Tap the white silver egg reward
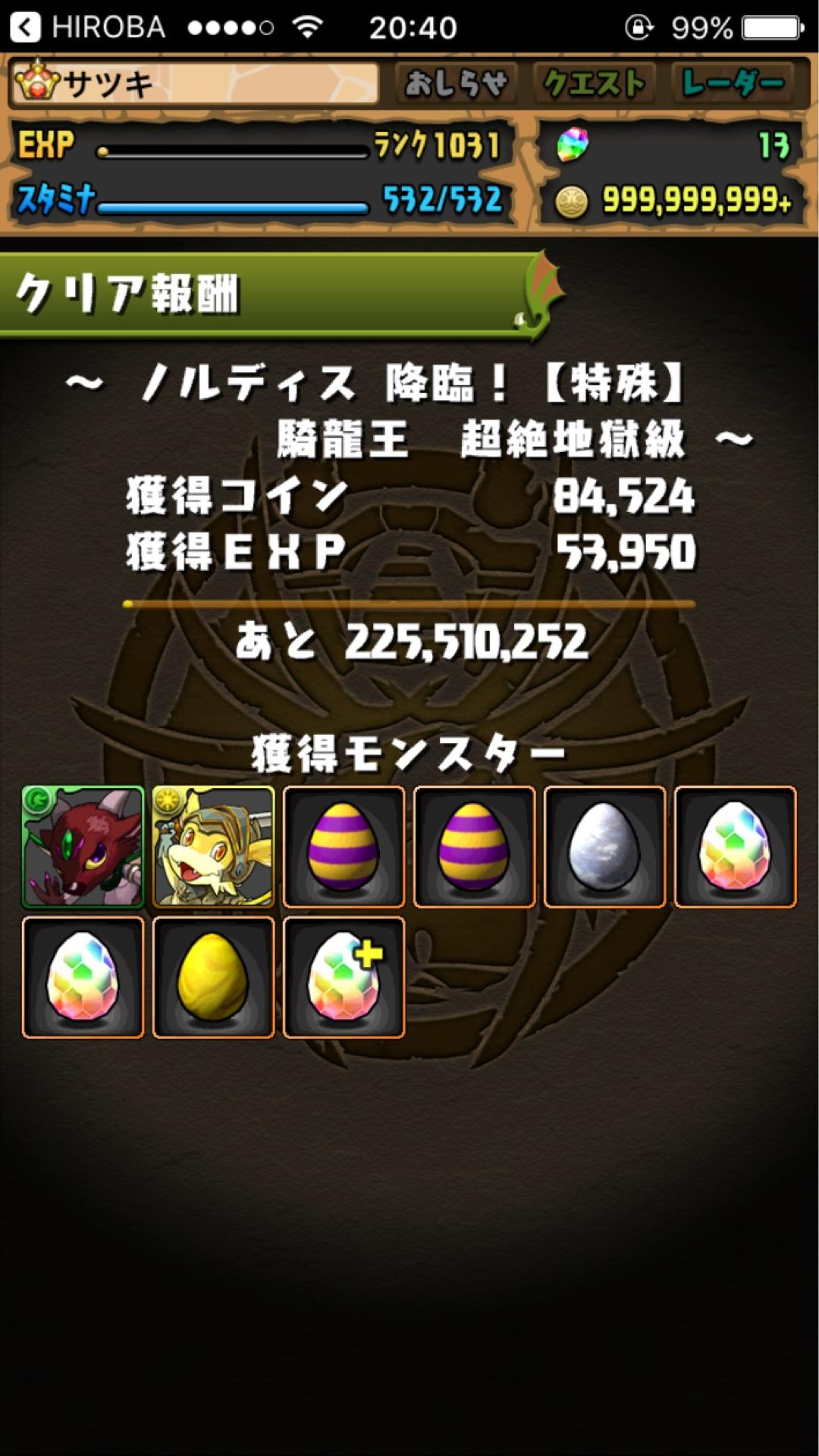This screenshot has width=819, height=1456. [604, 846]
